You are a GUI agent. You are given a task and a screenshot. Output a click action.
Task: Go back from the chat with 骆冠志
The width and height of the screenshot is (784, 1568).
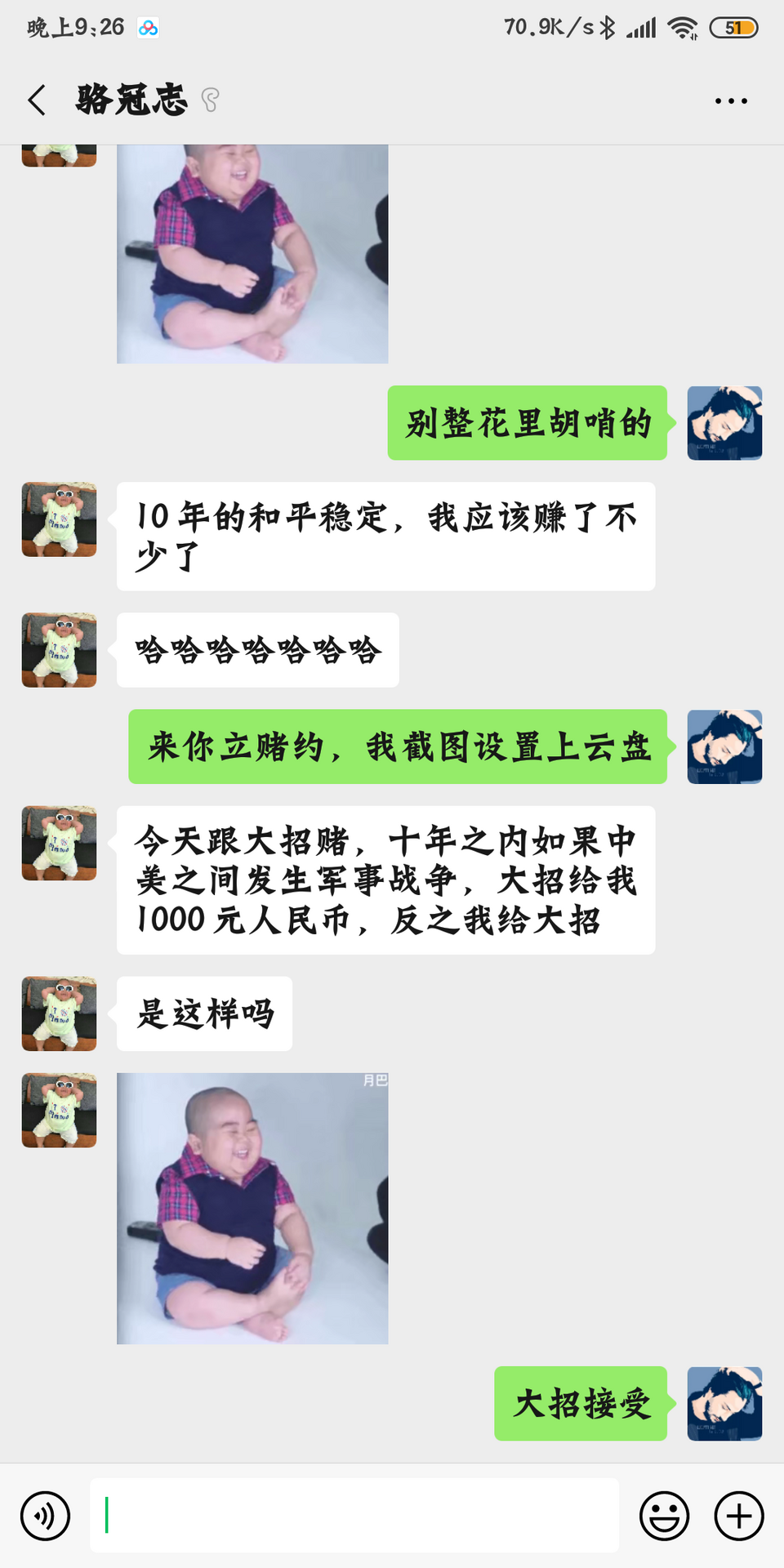click(x=37, y=100)
